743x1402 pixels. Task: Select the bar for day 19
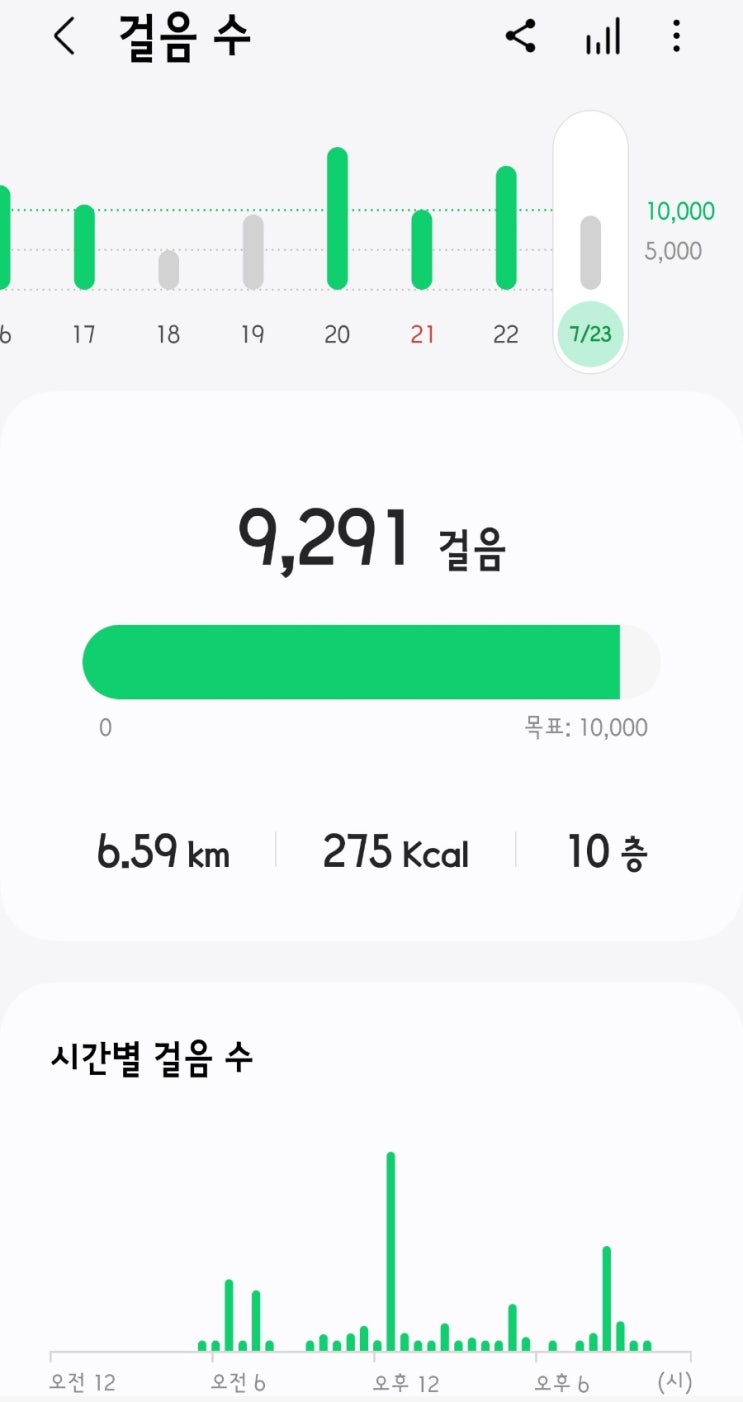tap(253, 252)
